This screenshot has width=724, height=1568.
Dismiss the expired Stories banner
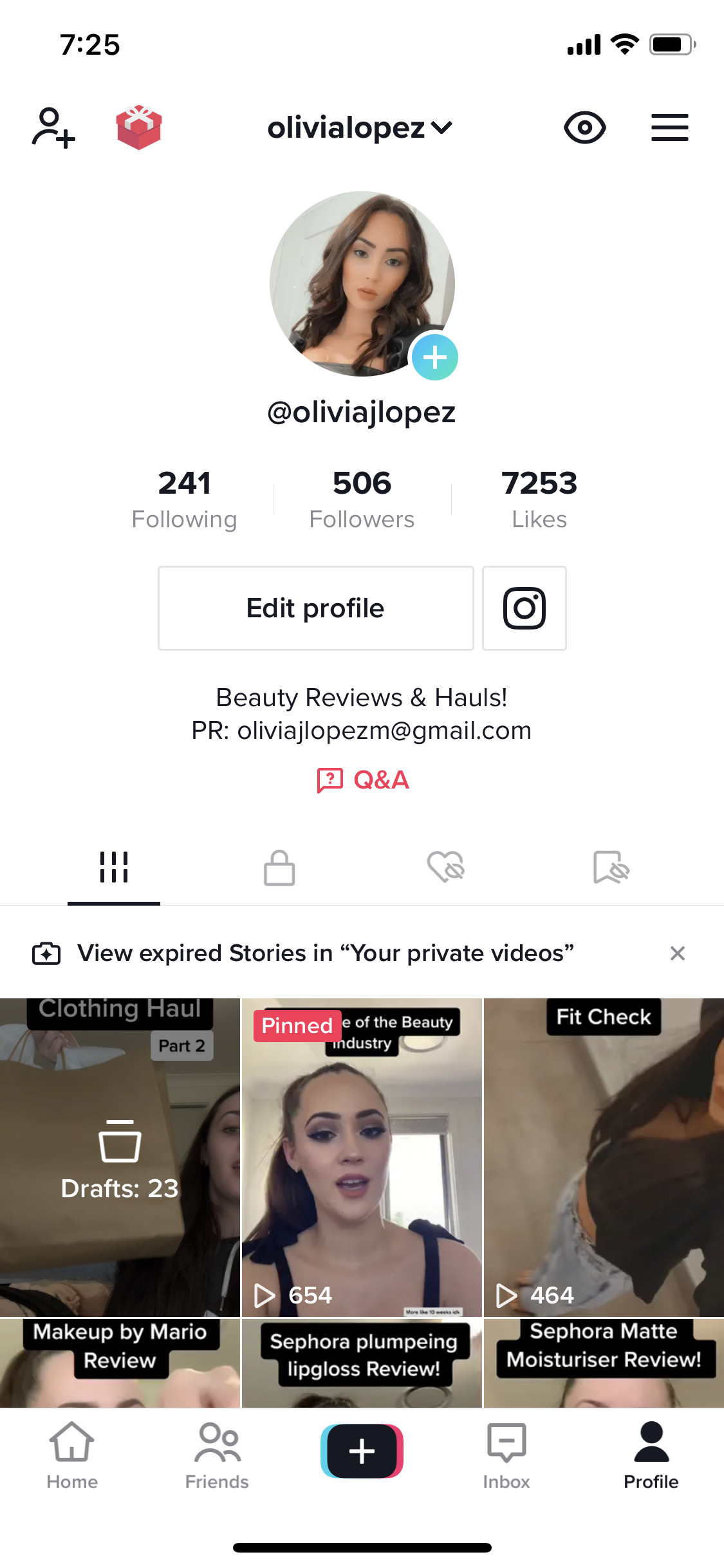click(677, 953)
